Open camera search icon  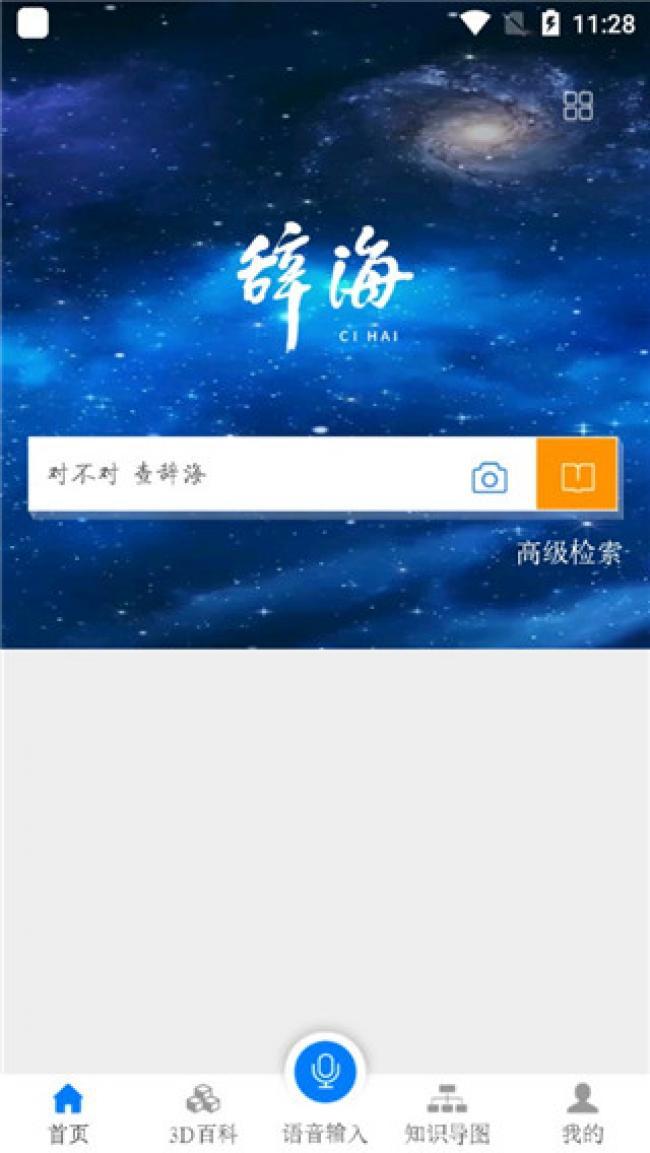coord(489,478)
